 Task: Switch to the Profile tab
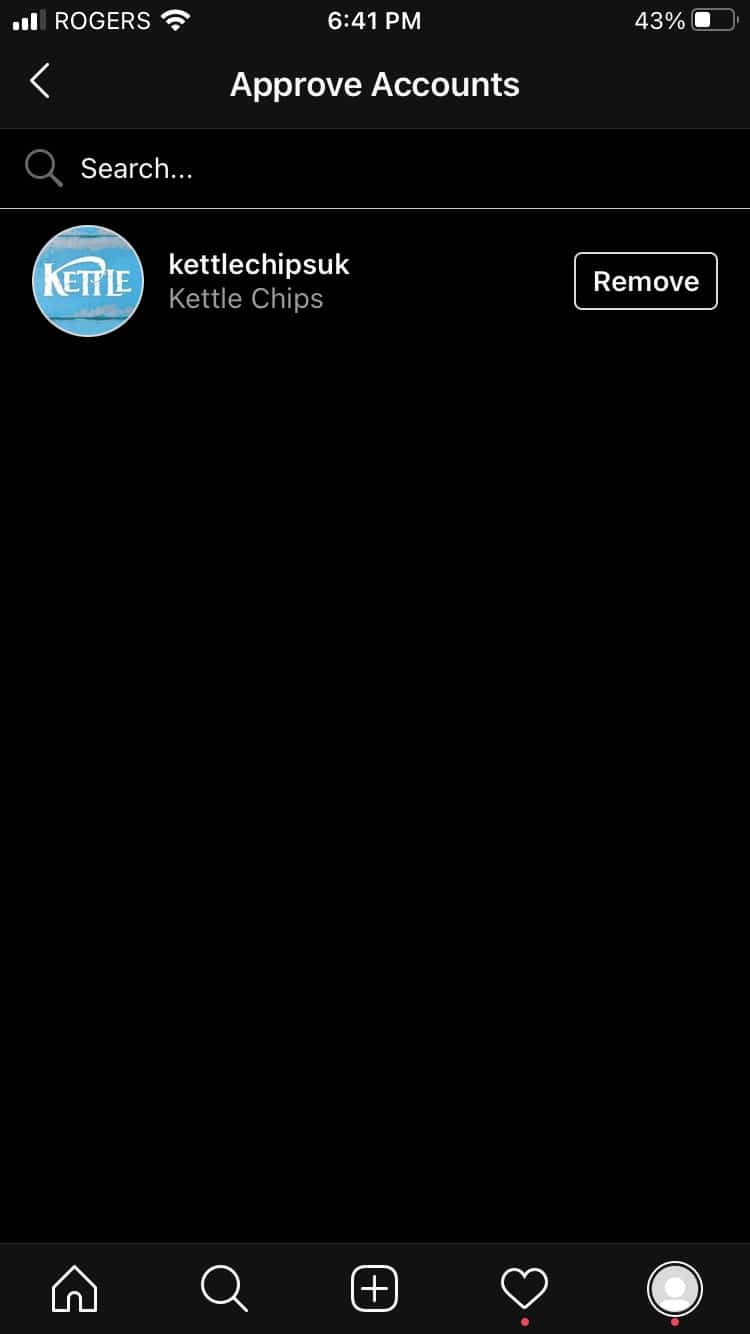tap(675, 1288)
